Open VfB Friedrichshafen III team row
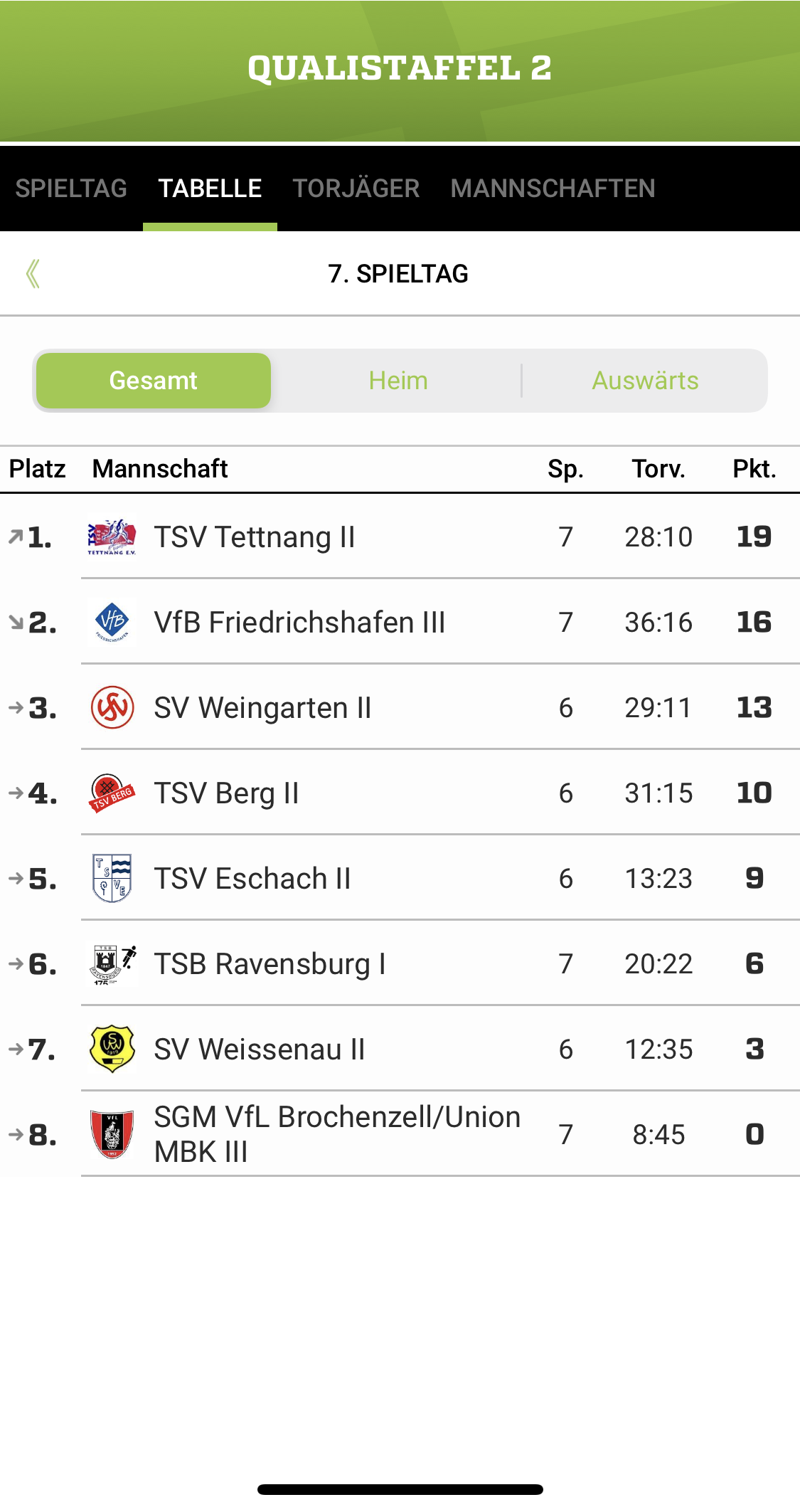 tap(400, 622)
